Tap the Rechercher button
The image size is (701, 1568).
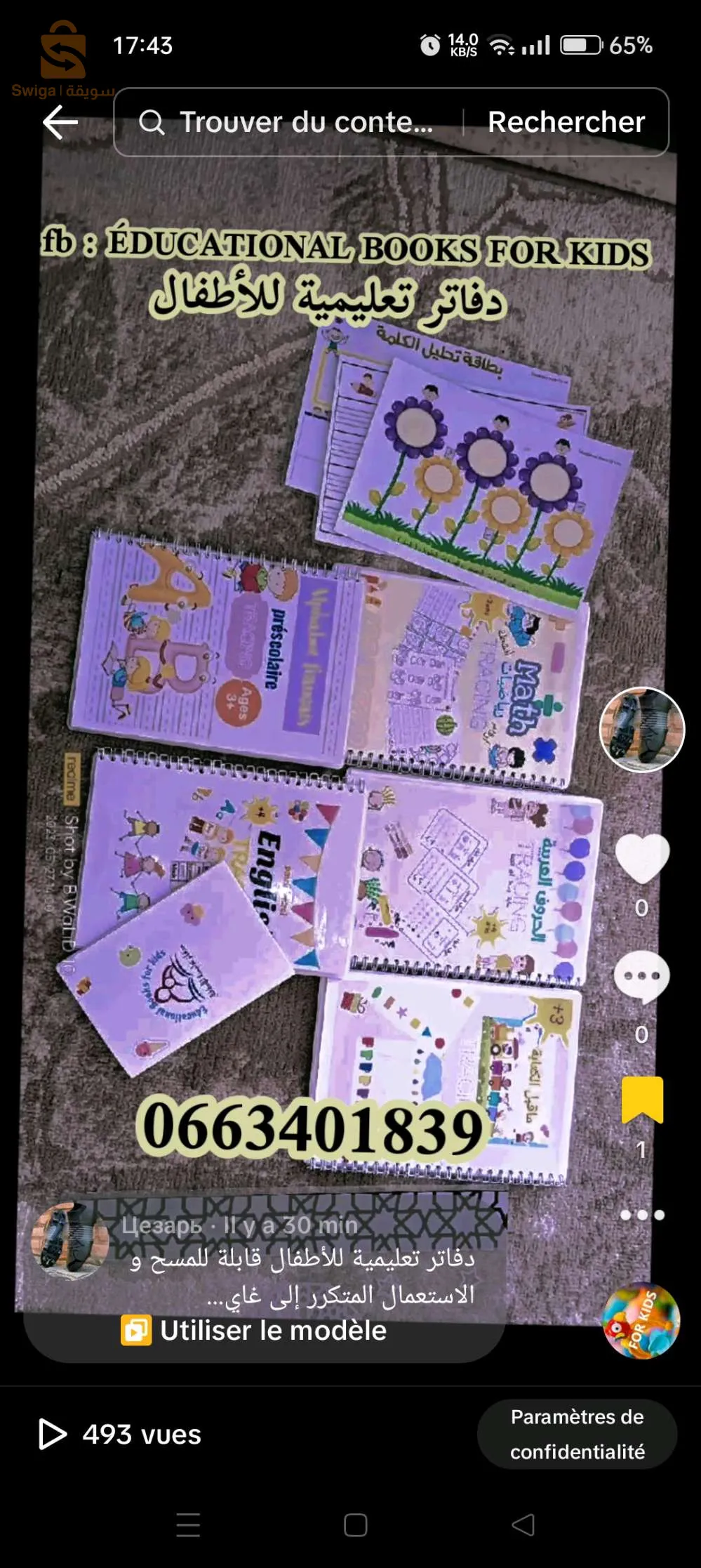pos(566,122)
